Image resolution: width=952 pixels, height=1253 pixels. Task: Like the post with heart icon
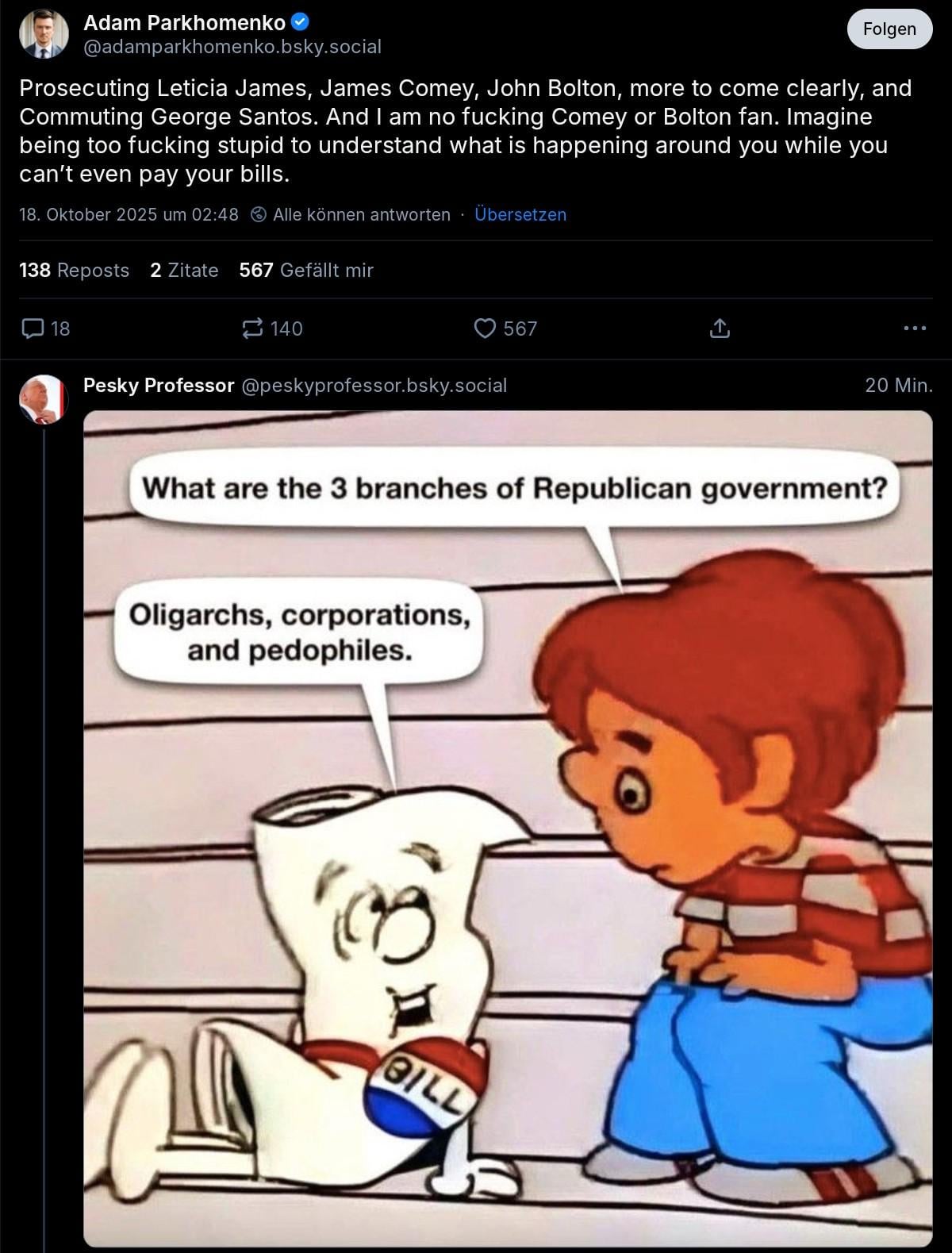coord(484,329)
